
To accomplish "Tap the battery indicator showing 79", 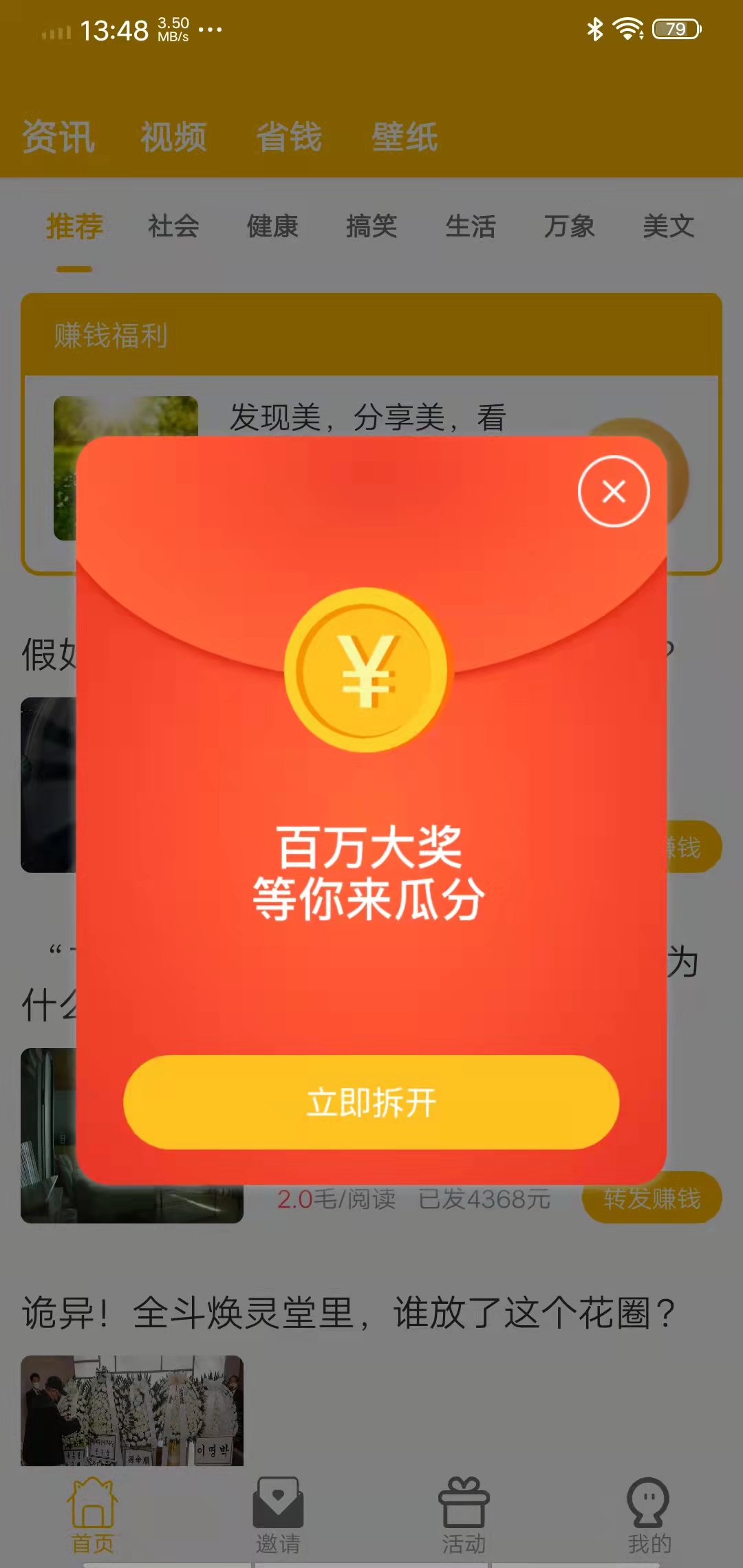I will pyautogui.click(x=672, y=28).
